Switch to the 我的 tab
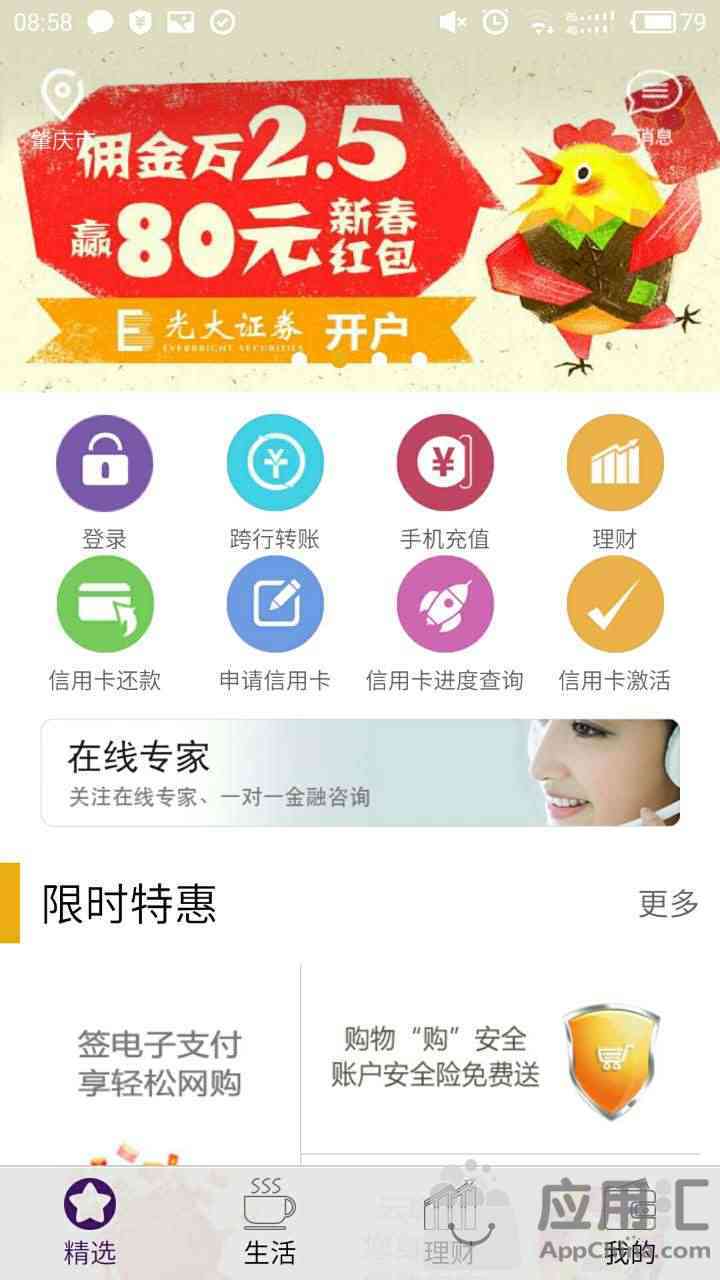 coord(629,1222)
